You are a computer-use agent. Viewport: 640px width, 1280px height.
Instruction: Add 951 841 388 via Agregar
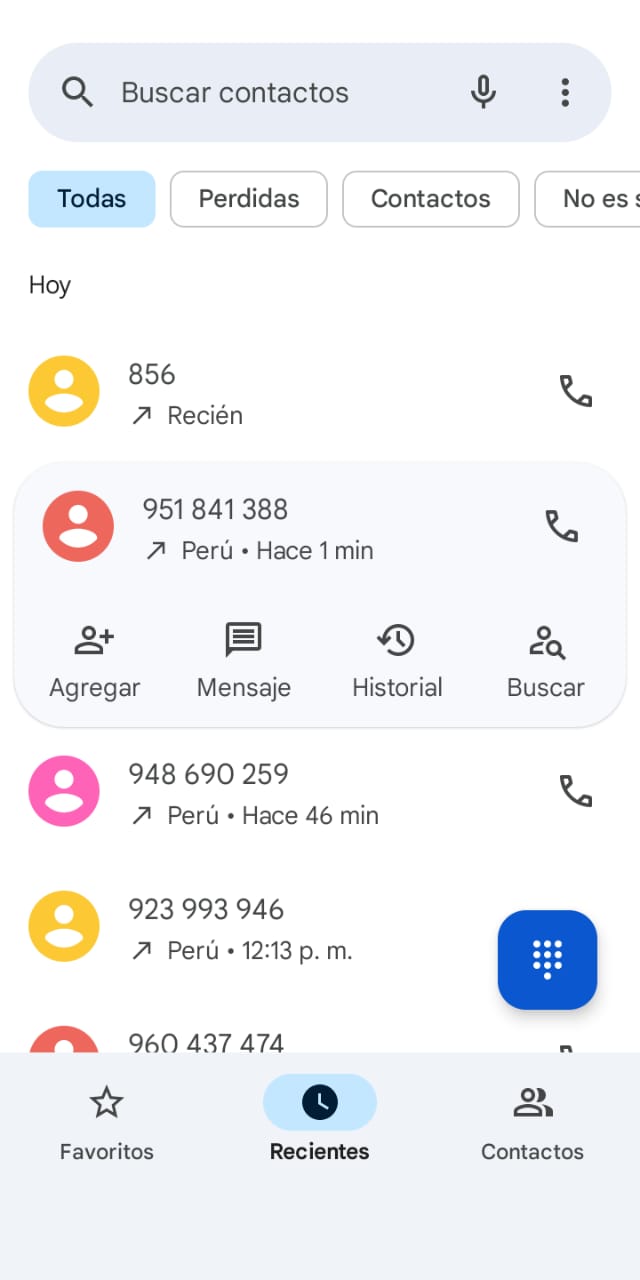pyautogui.click(x=95, y=661)
